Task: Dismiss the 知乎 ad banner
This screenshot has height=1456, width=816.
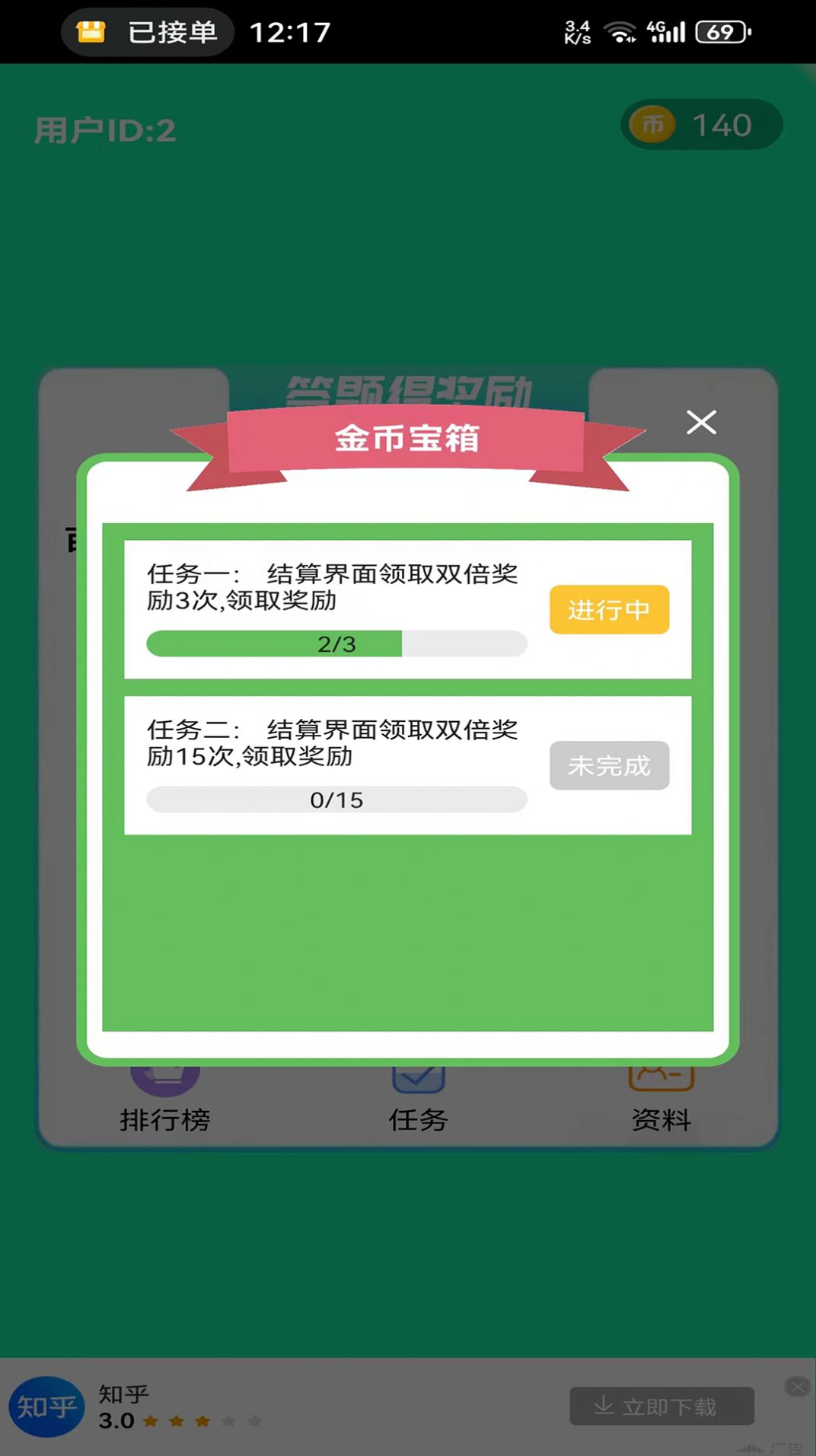Action: tap(797, 1387)
